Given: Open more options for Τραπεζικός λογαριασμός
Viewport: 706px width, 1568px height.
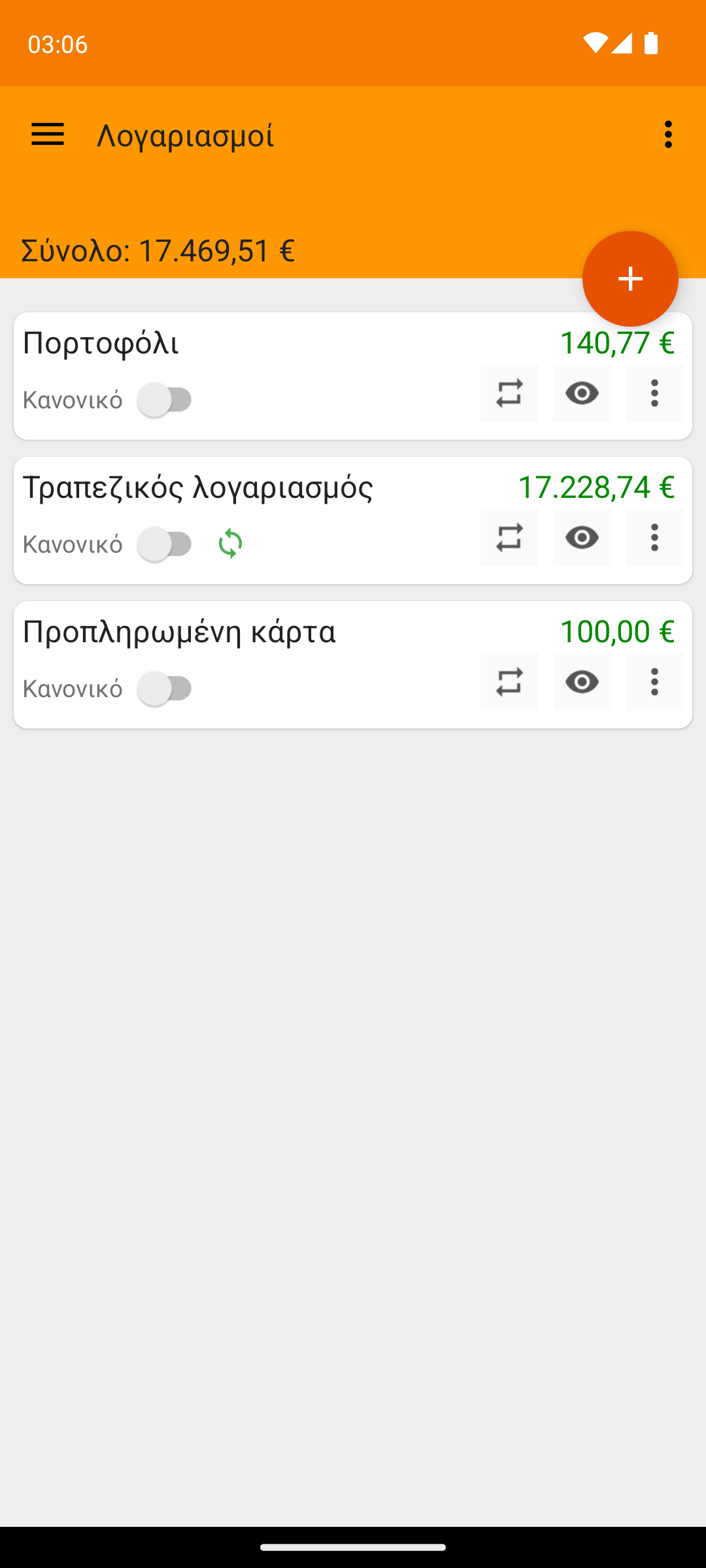Looking at the screenshot, I should pyautogui.click(x=654, y=537).
